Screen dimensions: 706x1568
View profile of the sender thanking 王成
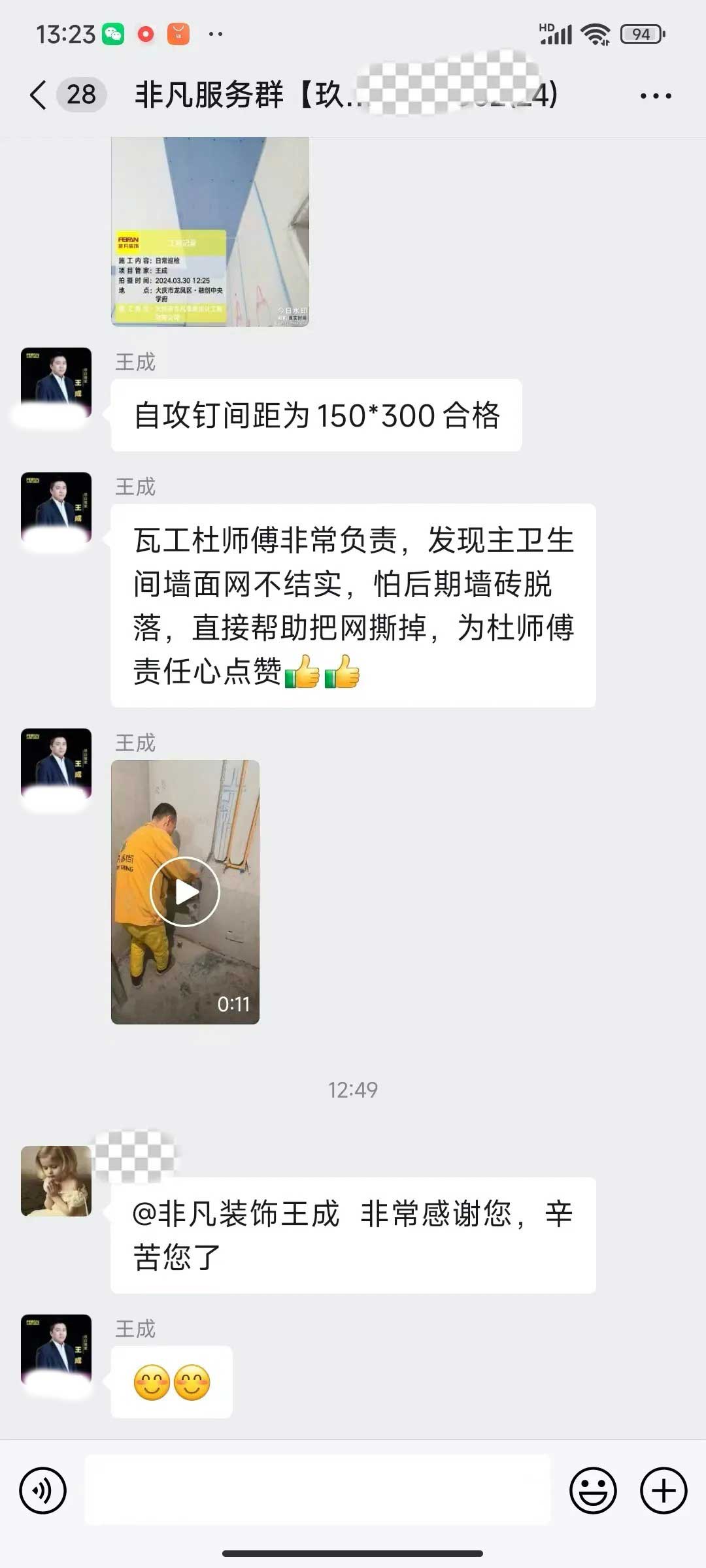56,1181
